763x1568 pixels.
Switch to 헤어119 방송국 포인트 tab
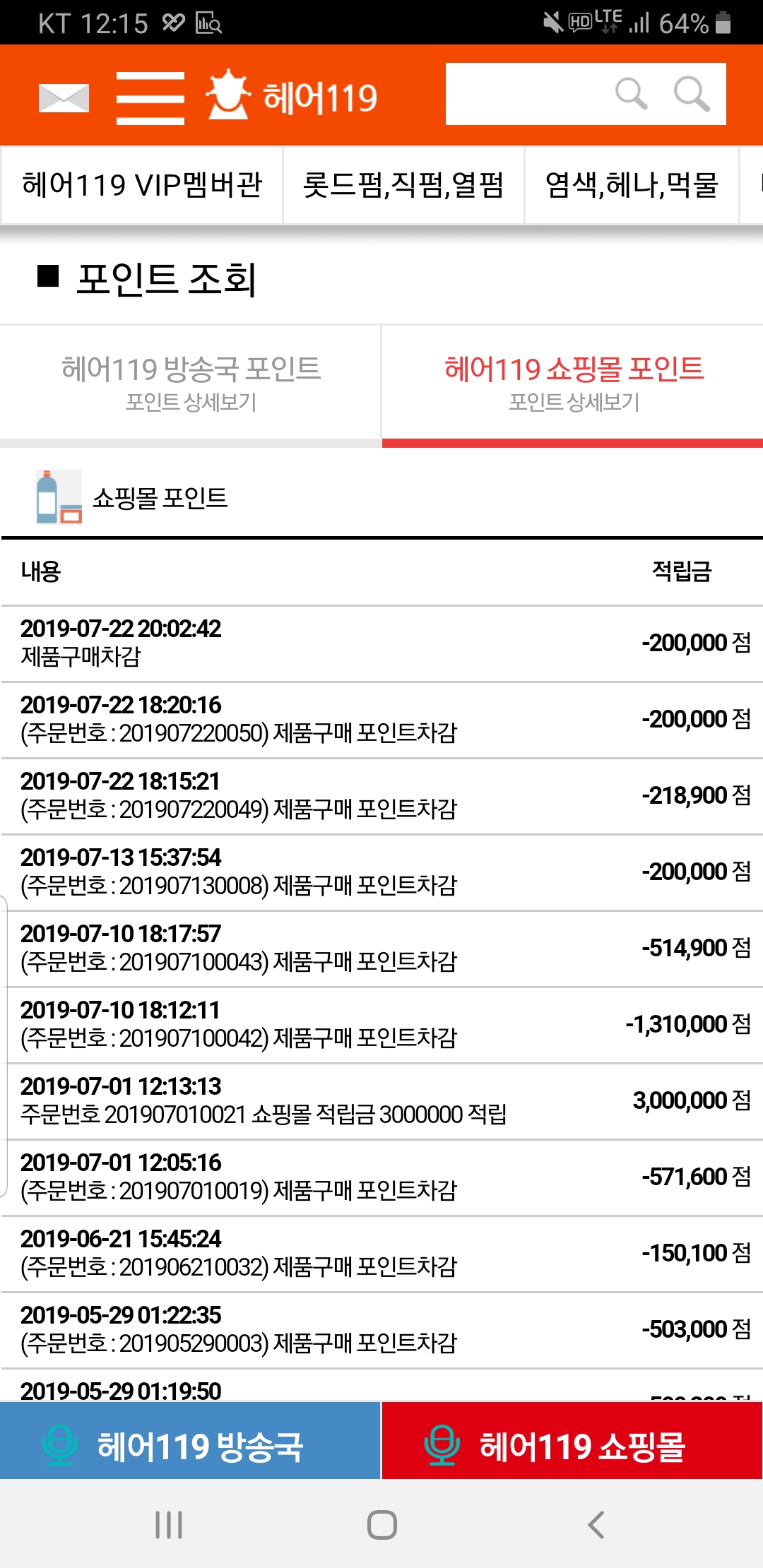point(191,383)
